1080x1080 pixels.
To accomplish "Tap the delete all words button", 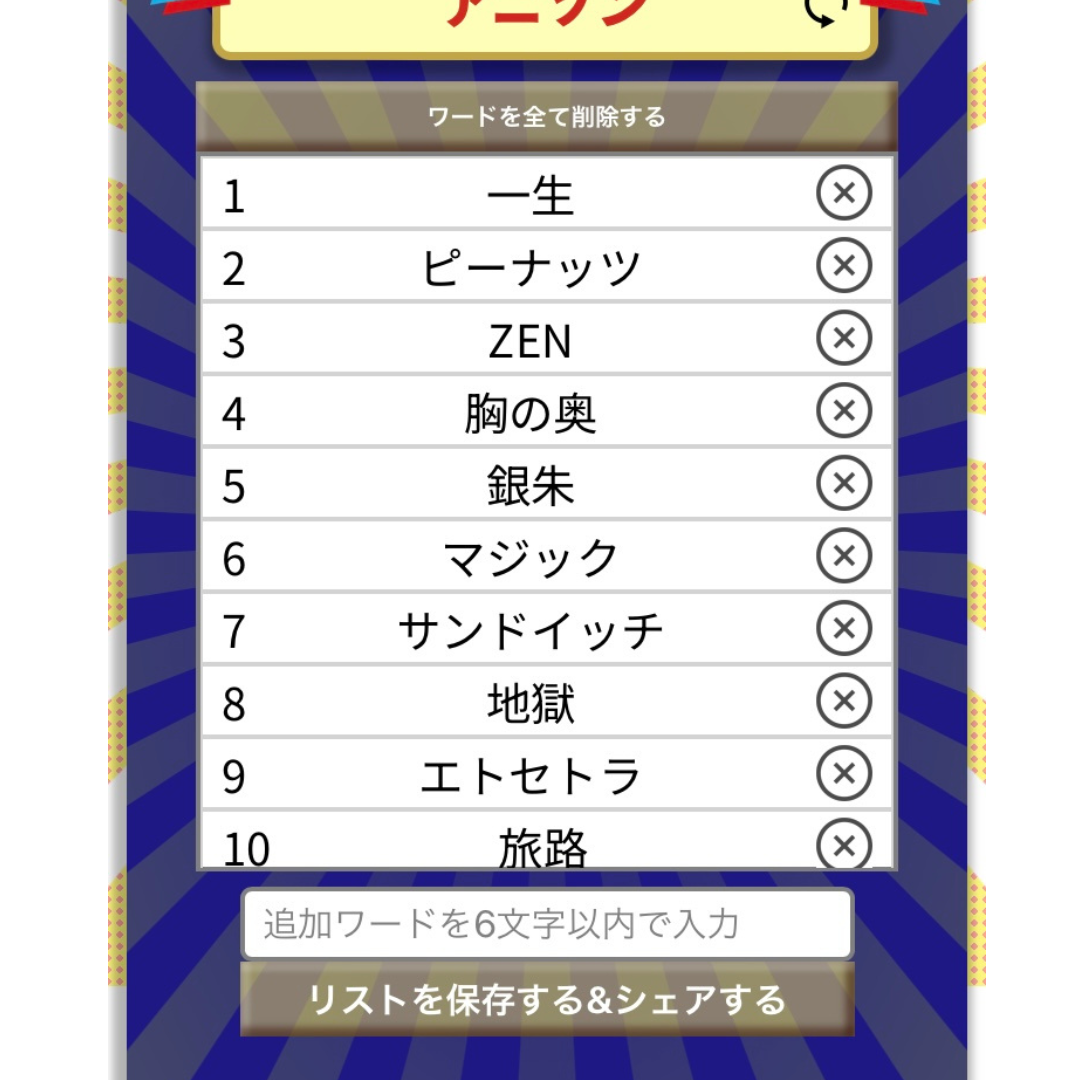I will (546, 117).
